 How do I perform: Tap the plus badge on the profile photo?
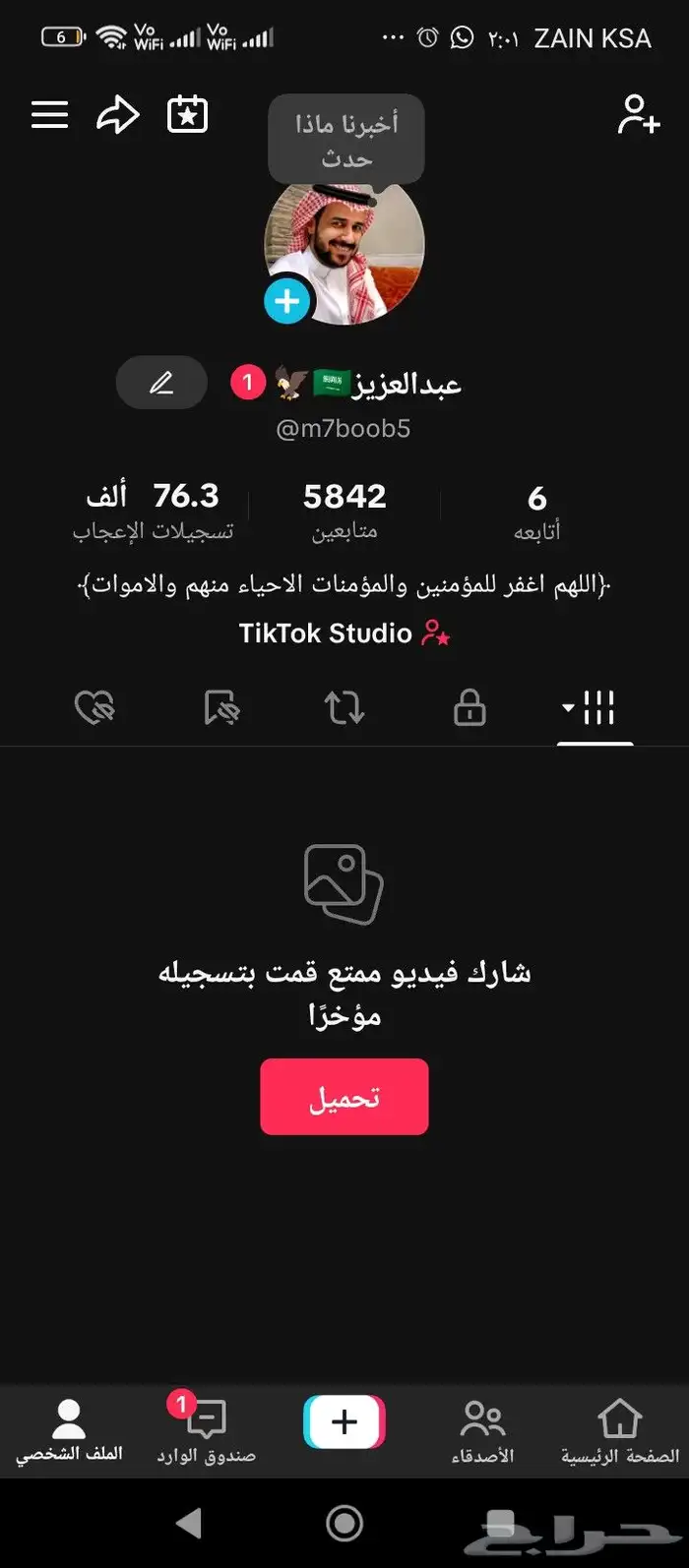(287, 301)
